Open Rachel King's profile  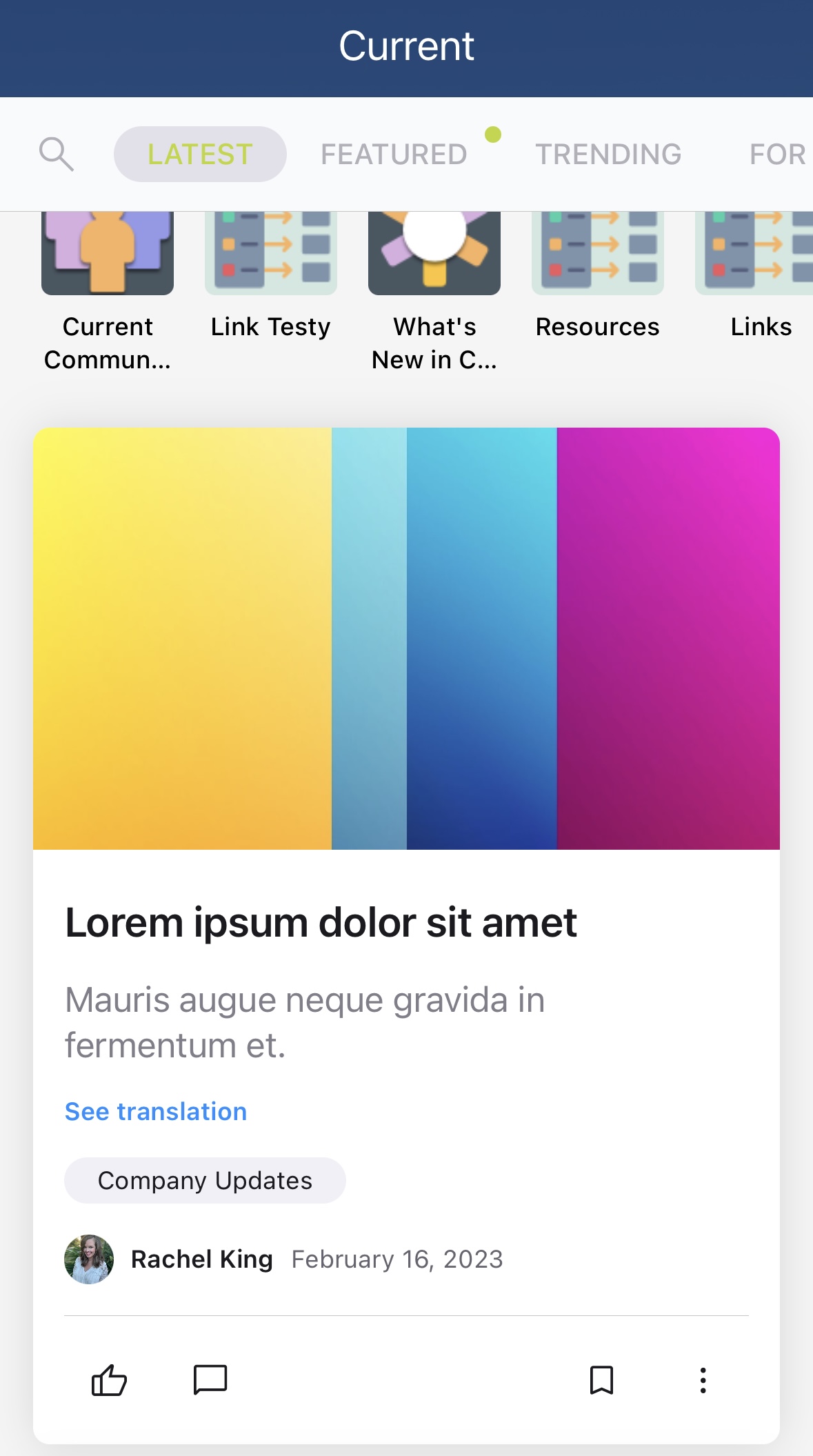pyautogui.click(x=201, y=1259)
